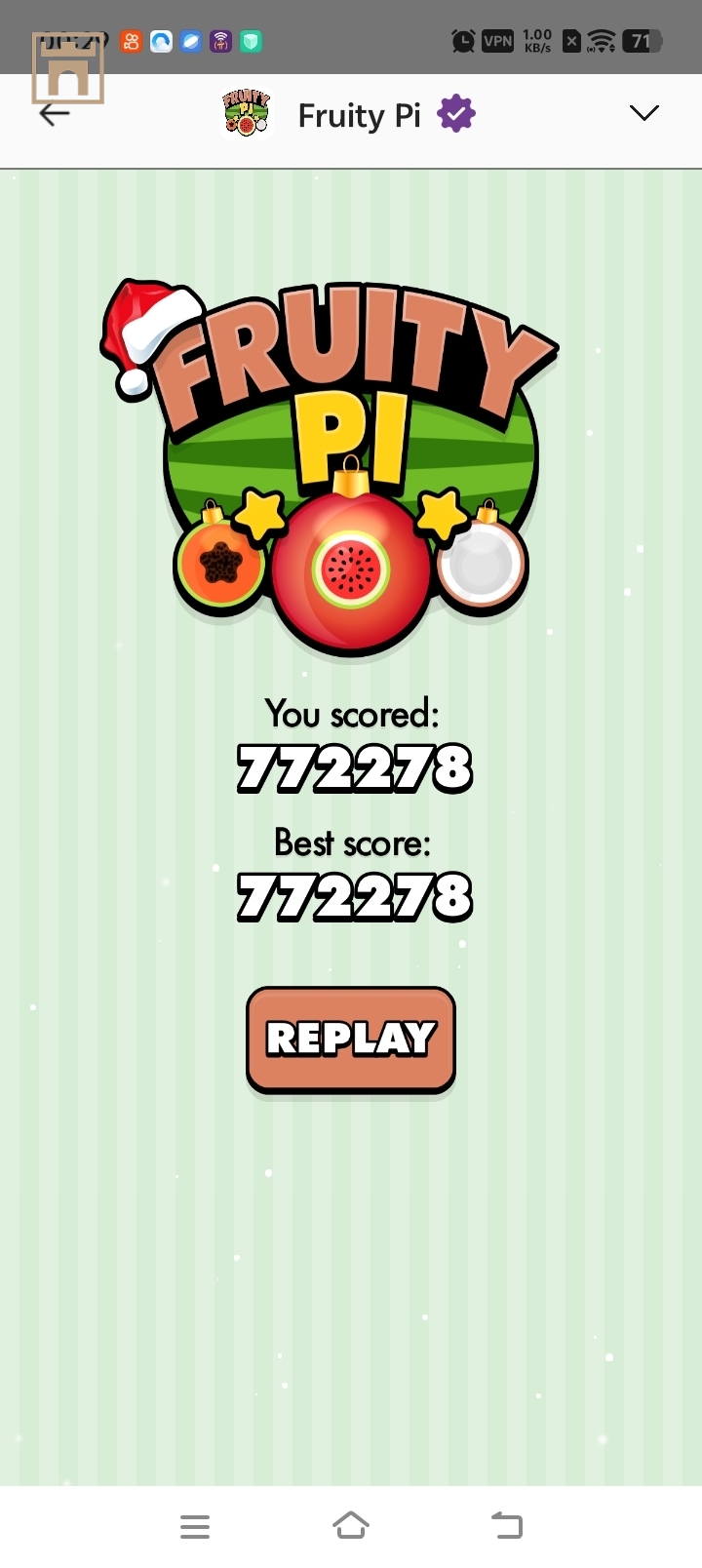The height and width of the screenshot is (1568, 702).
Task: Go back using the top-left arrow
Action: point(55,114)
